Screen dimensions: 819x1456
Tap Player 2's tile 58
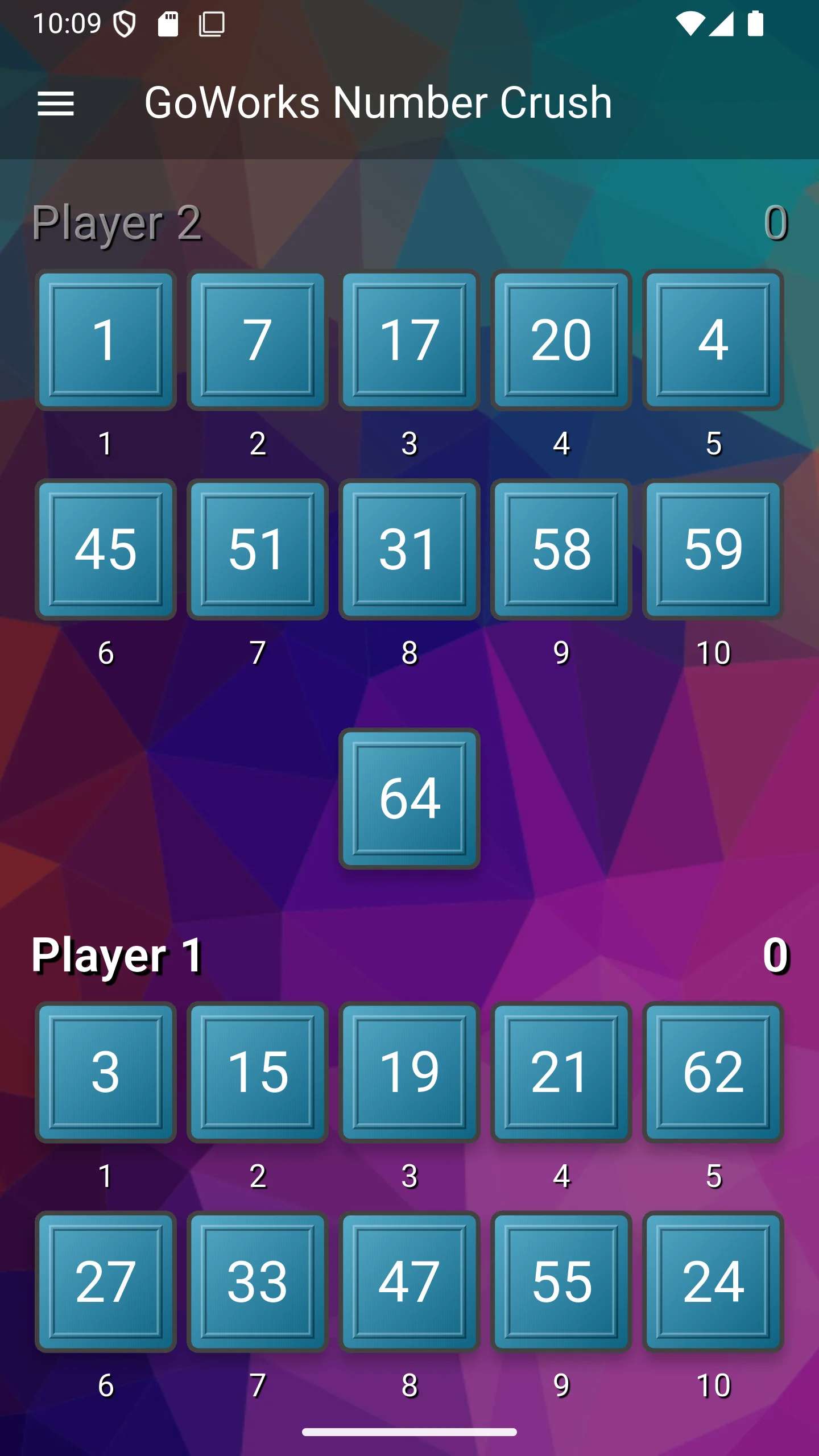tap(561, 549)
